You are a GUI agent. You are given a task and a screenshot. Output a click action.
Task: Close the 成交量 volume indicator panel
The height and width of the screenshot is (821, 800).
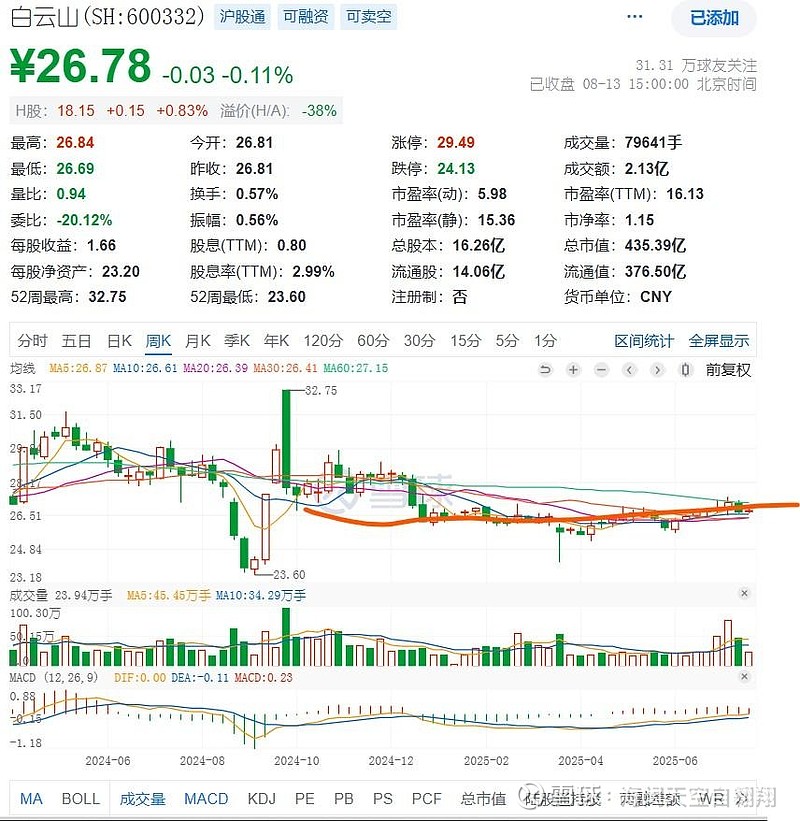coord(743,594)
